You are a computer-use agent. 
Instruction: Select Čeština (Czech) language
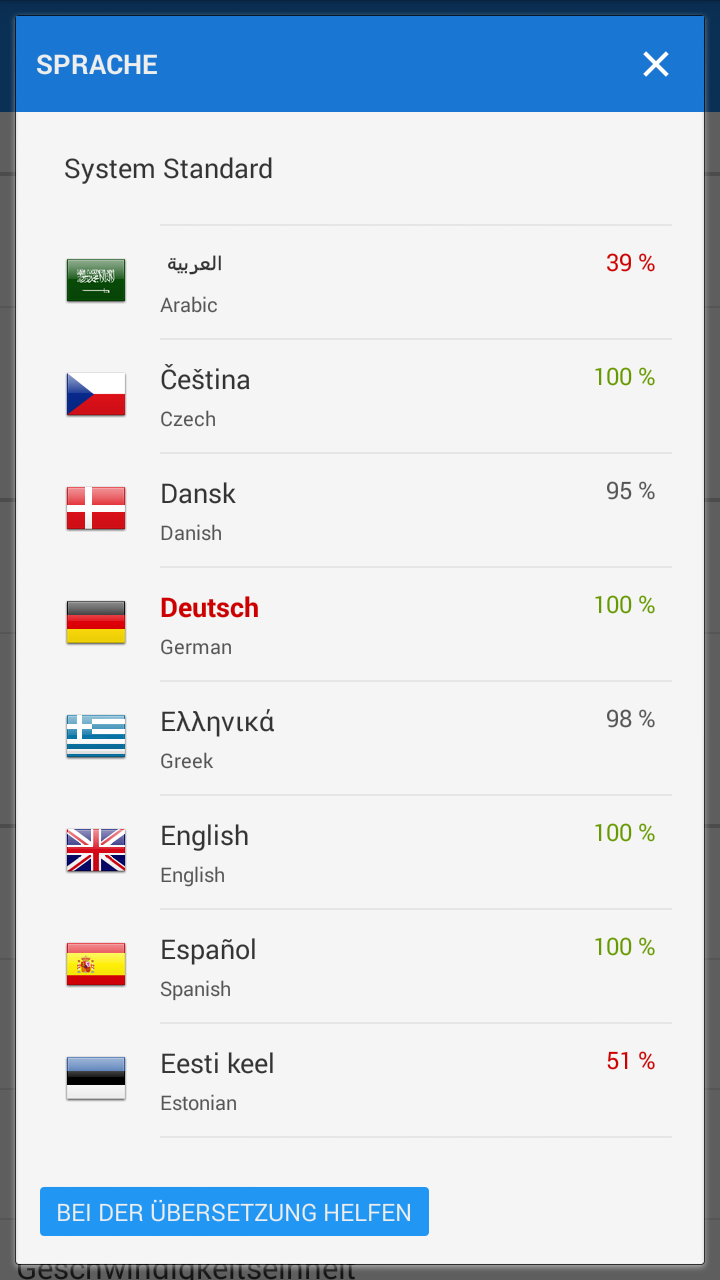coord(360,396)
